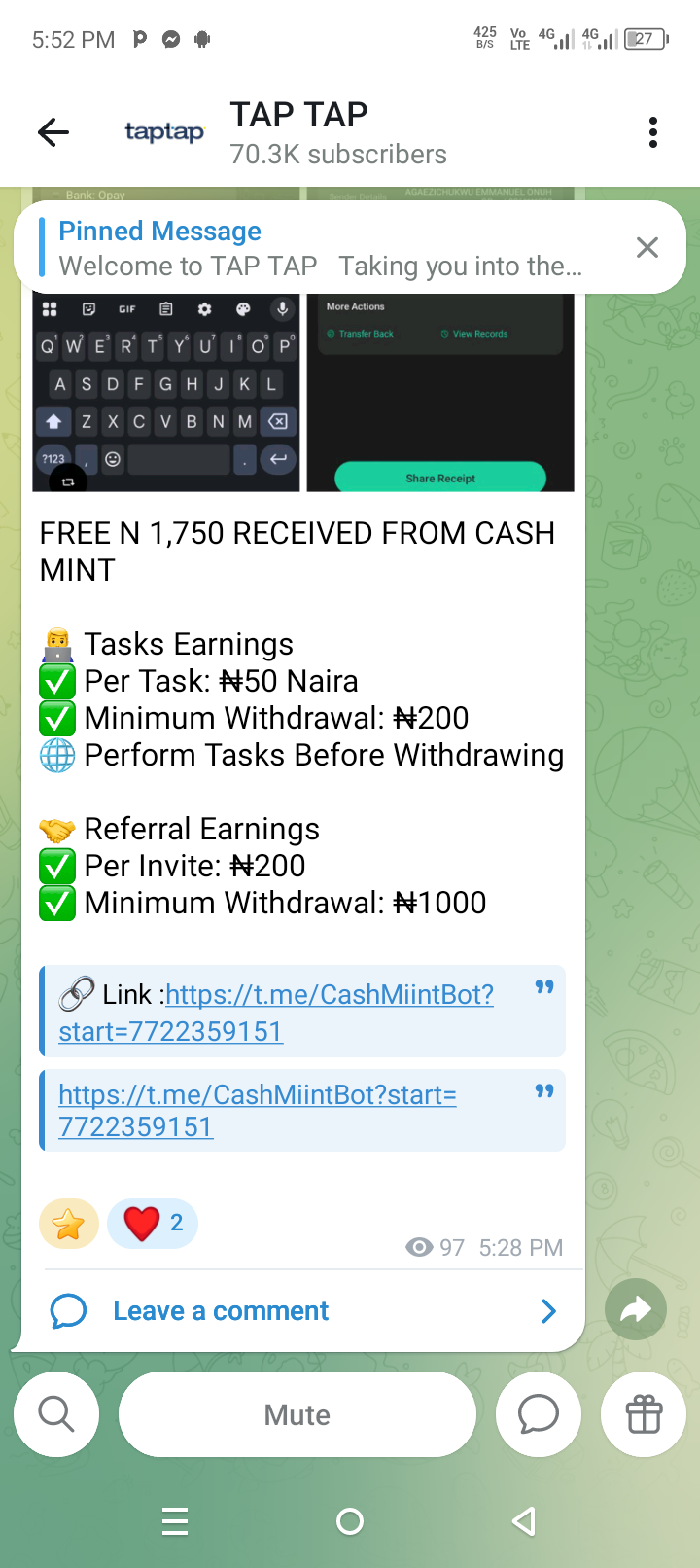Open the gift button
The width and height of the screenshot is (700, 1568).
pos(644,1414)
